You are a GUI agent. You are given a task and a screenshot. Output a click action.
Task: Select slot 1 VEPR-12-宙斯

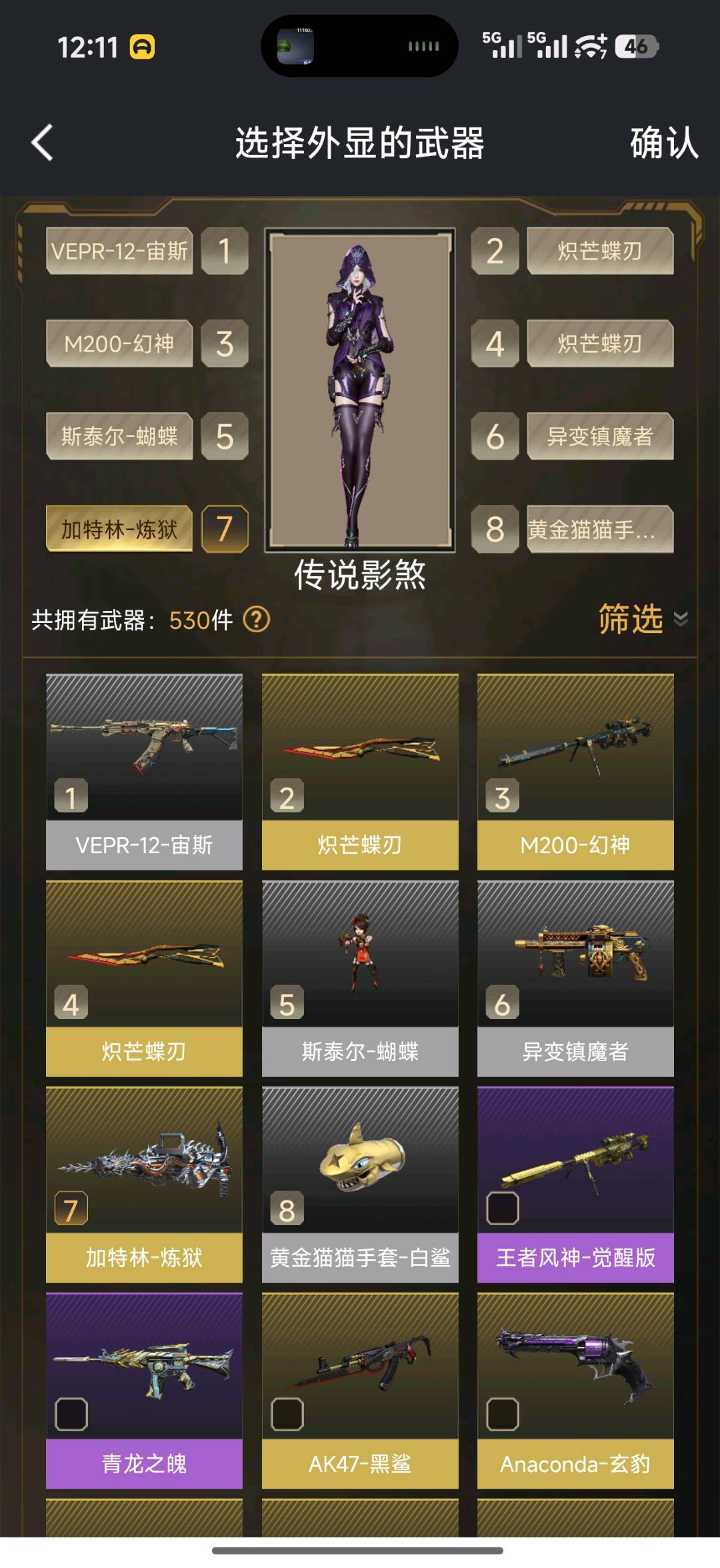click(x=119, y=251)
